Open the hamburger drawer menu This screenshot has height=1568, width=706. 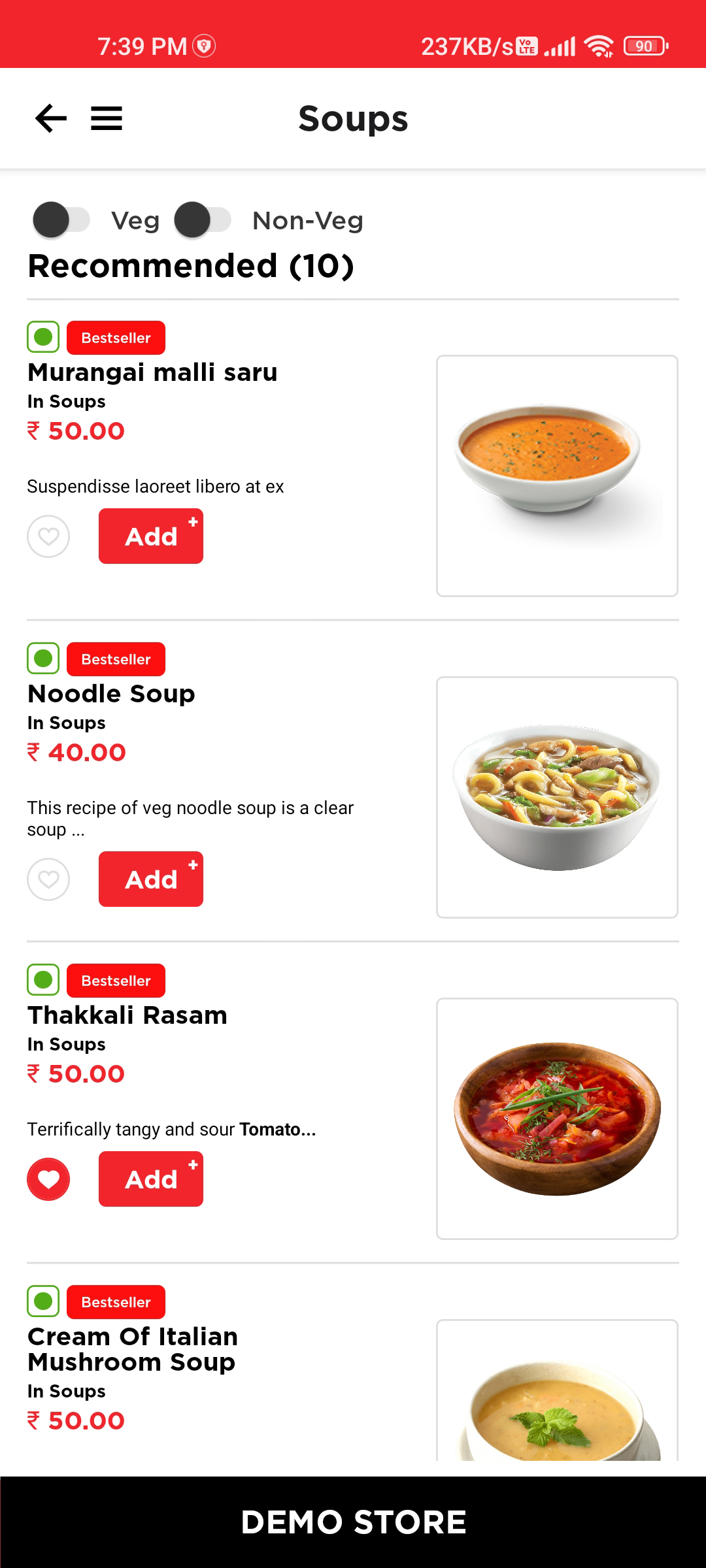pyautogui.click(x=107, y=118)
